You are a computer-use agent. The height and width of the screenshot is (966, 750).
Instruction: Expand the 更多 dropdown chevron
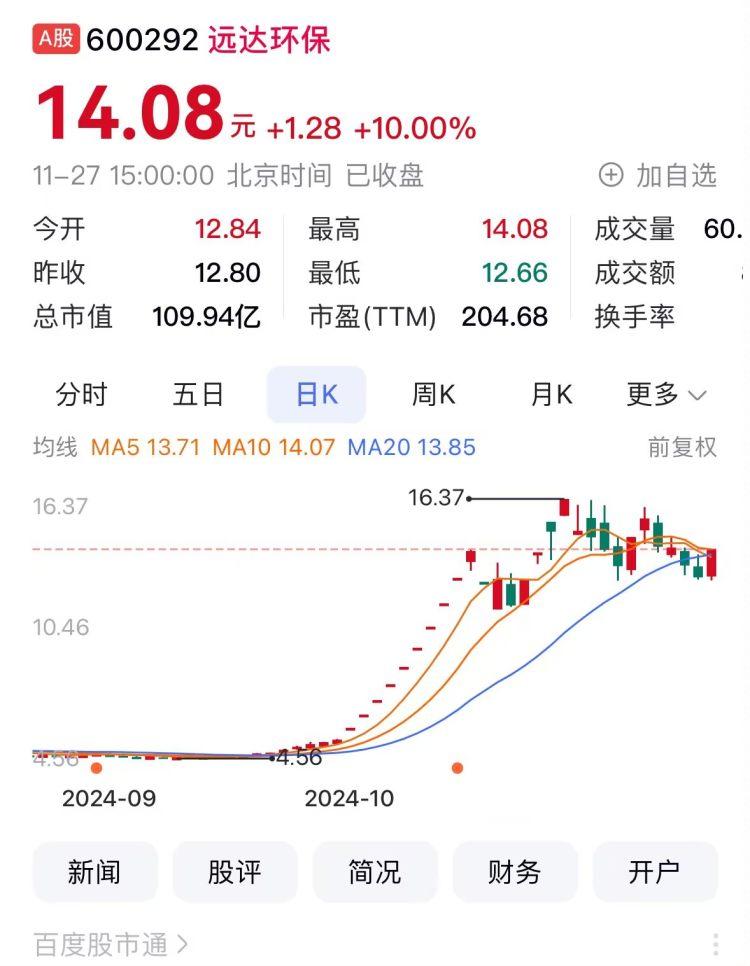coord(696,395)
